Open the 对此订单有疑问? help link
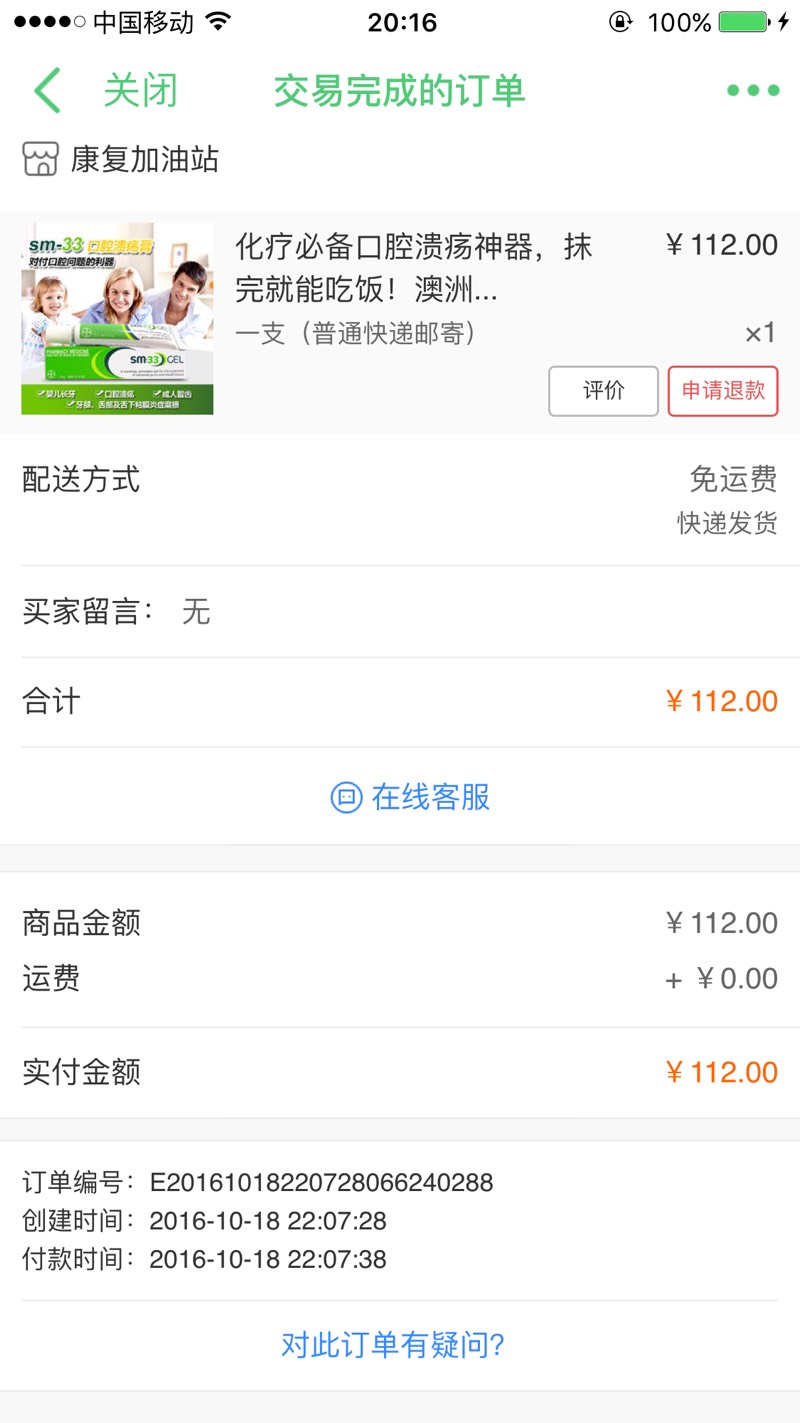The width and height of the screenshot is (800, 1423). coord(393,1345)
